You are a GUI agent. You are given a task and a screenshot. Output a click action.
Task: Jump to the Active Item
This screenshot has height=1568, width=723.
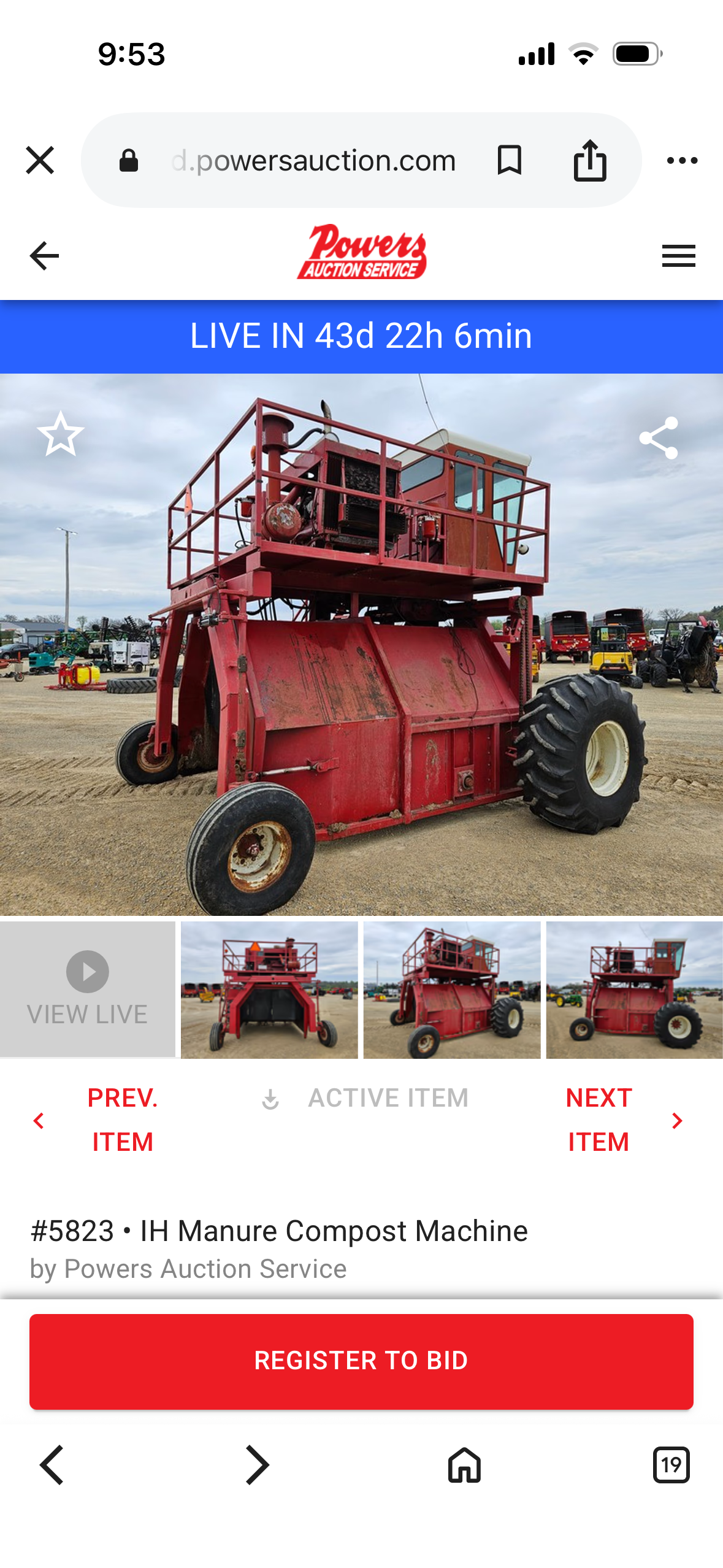click(364, 1098)
